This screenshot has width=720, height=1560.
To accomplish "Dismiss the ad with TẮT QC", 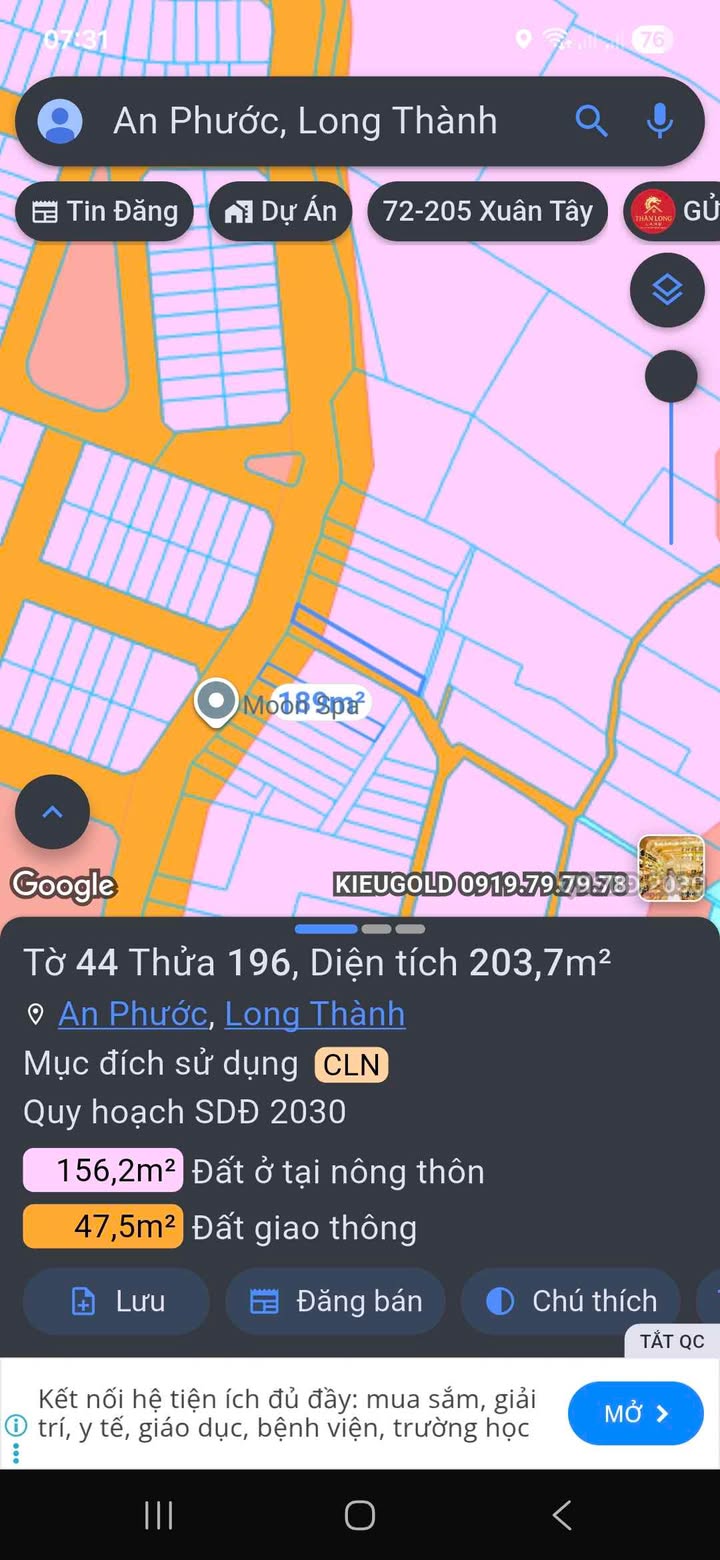I will tap(672, 1341).
